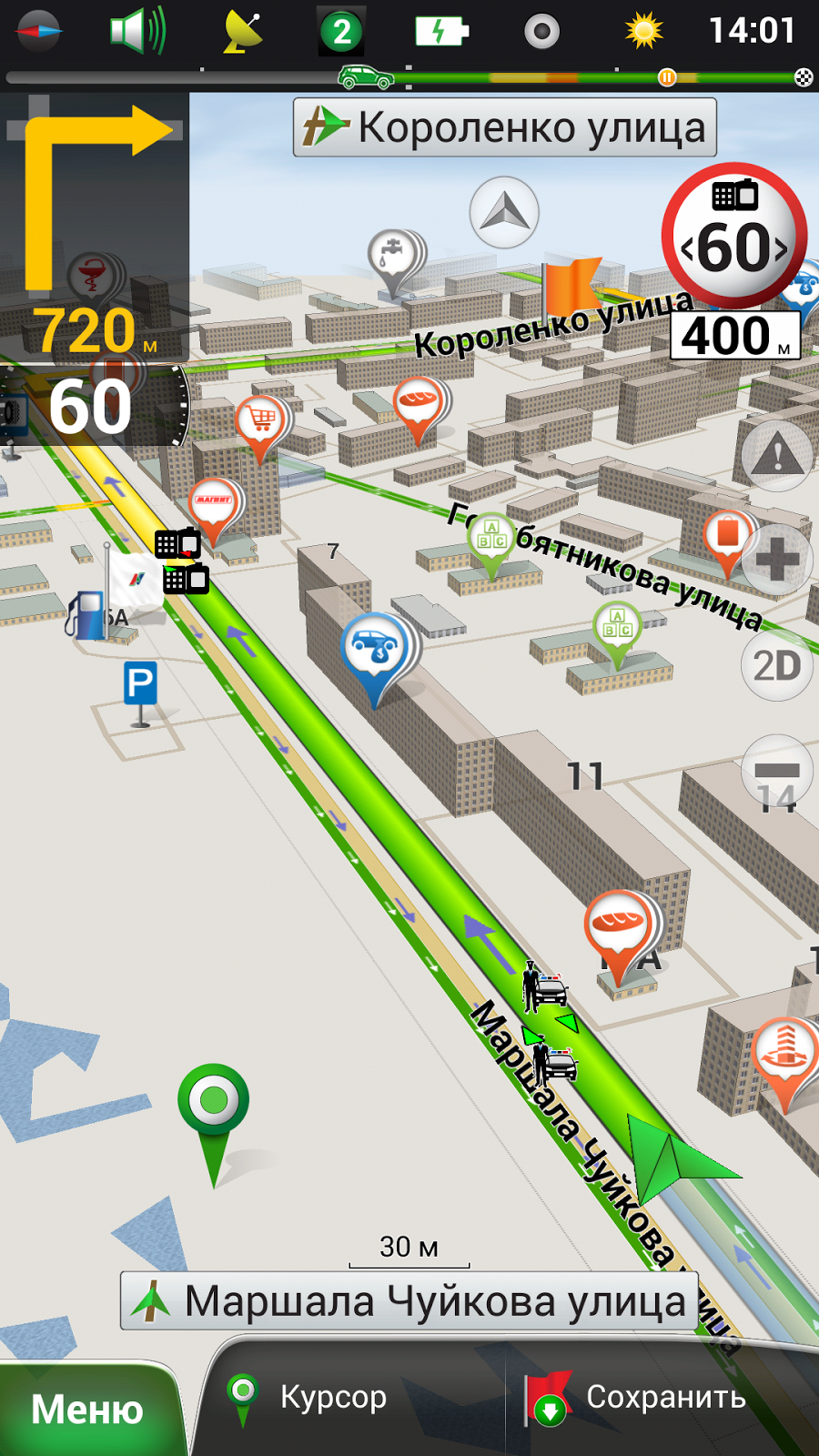The image size is (819, 1456).
Task: Open GPS satellite dish status
Action: pos(242,32)
